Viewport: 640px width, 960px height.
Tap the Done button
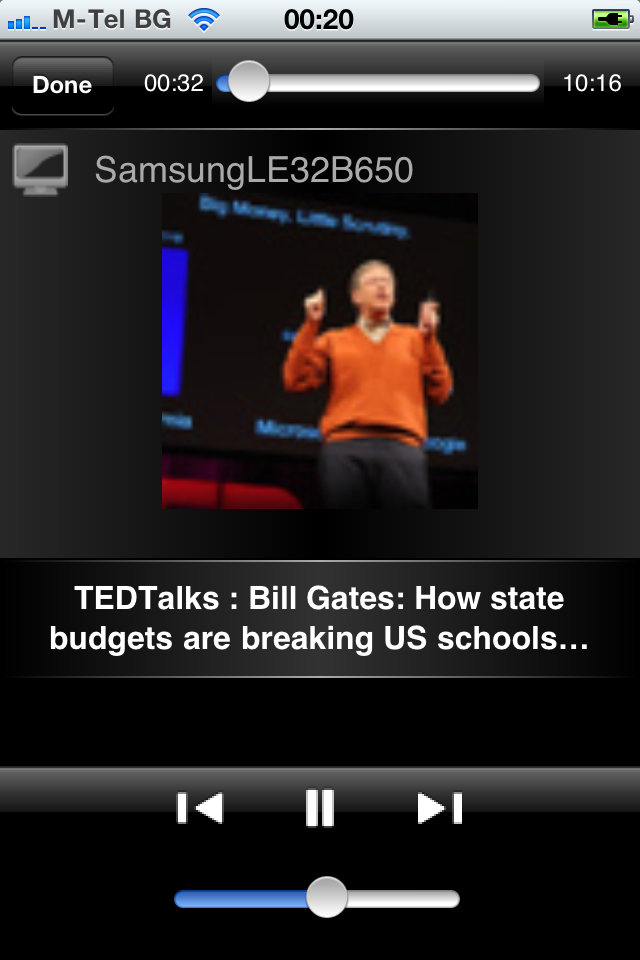pyautogui.click(x=62, y=85)
